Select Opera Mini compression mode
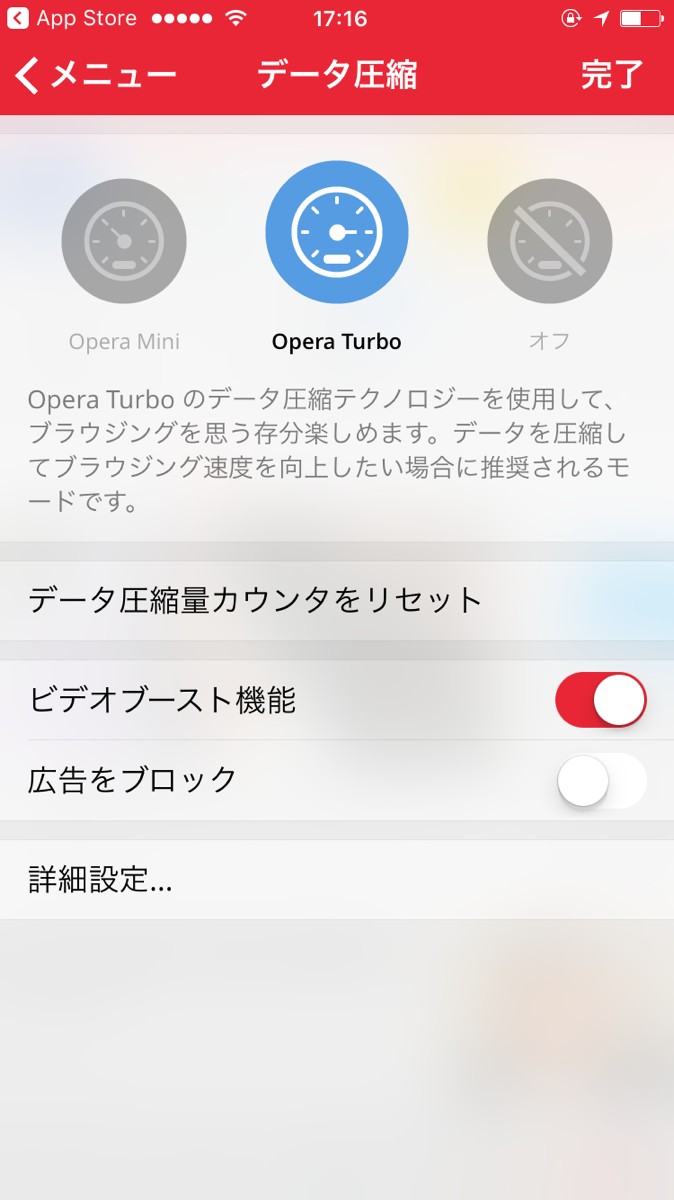674x1200 pixels. (124, 241)
